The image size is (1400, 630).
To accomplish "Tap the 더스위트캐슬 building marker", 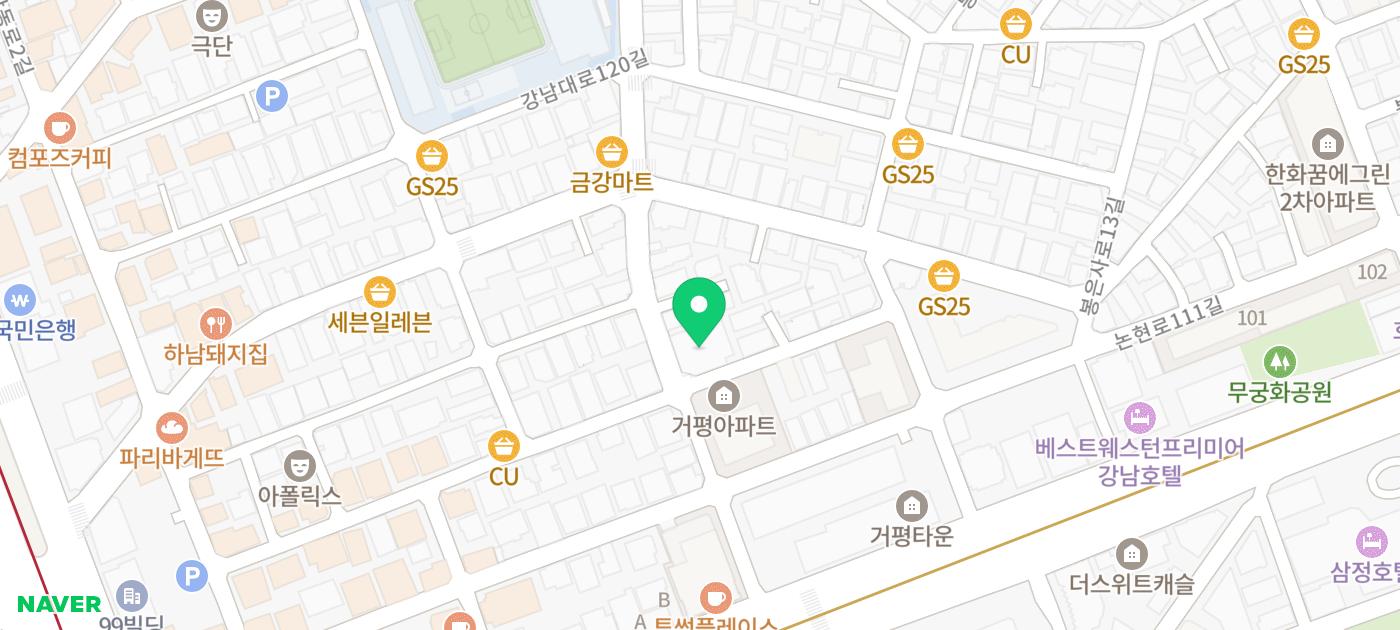I will (x=1131, y=553).
